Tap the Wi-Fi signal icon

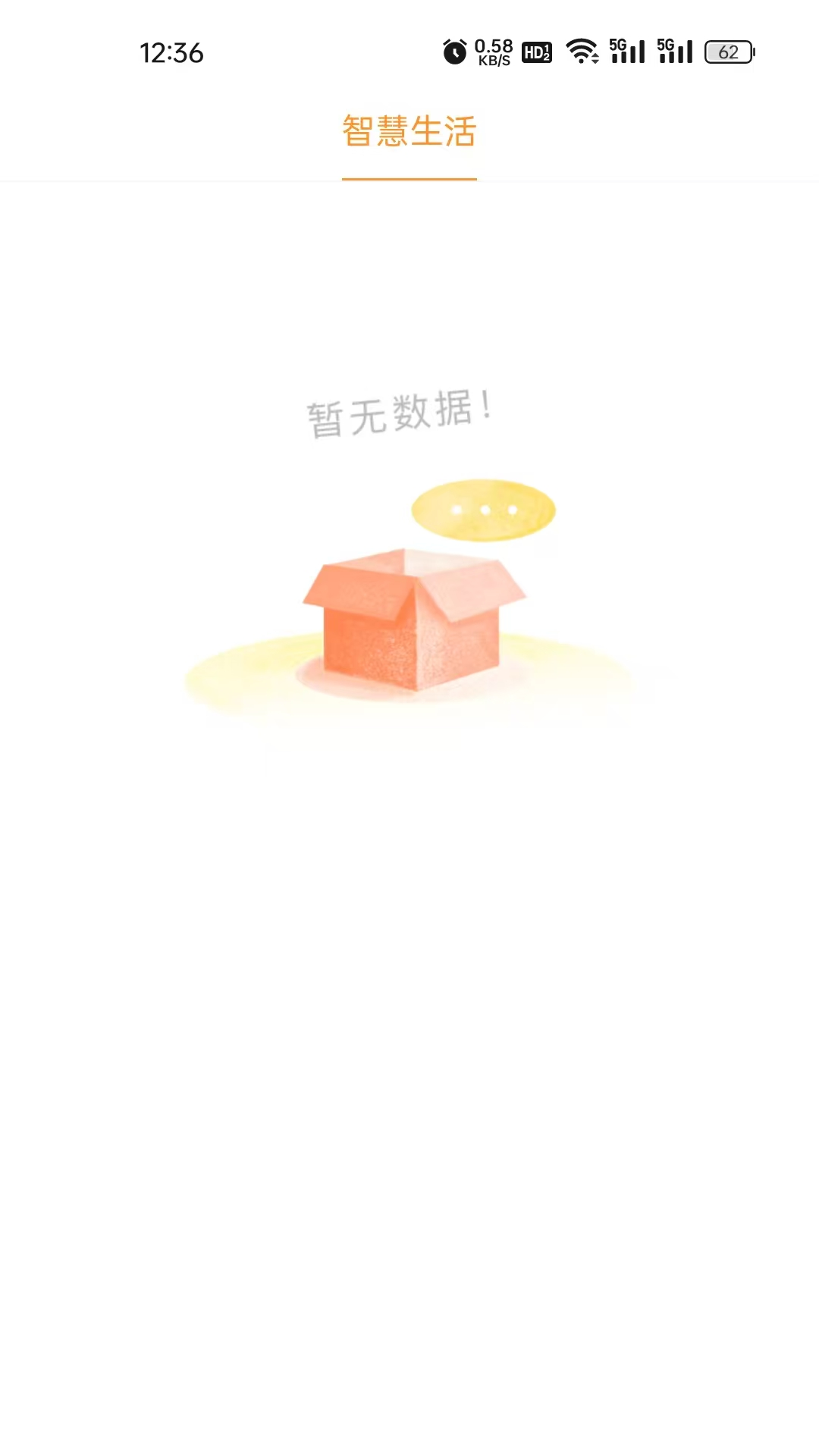click(x=582, y=51)
